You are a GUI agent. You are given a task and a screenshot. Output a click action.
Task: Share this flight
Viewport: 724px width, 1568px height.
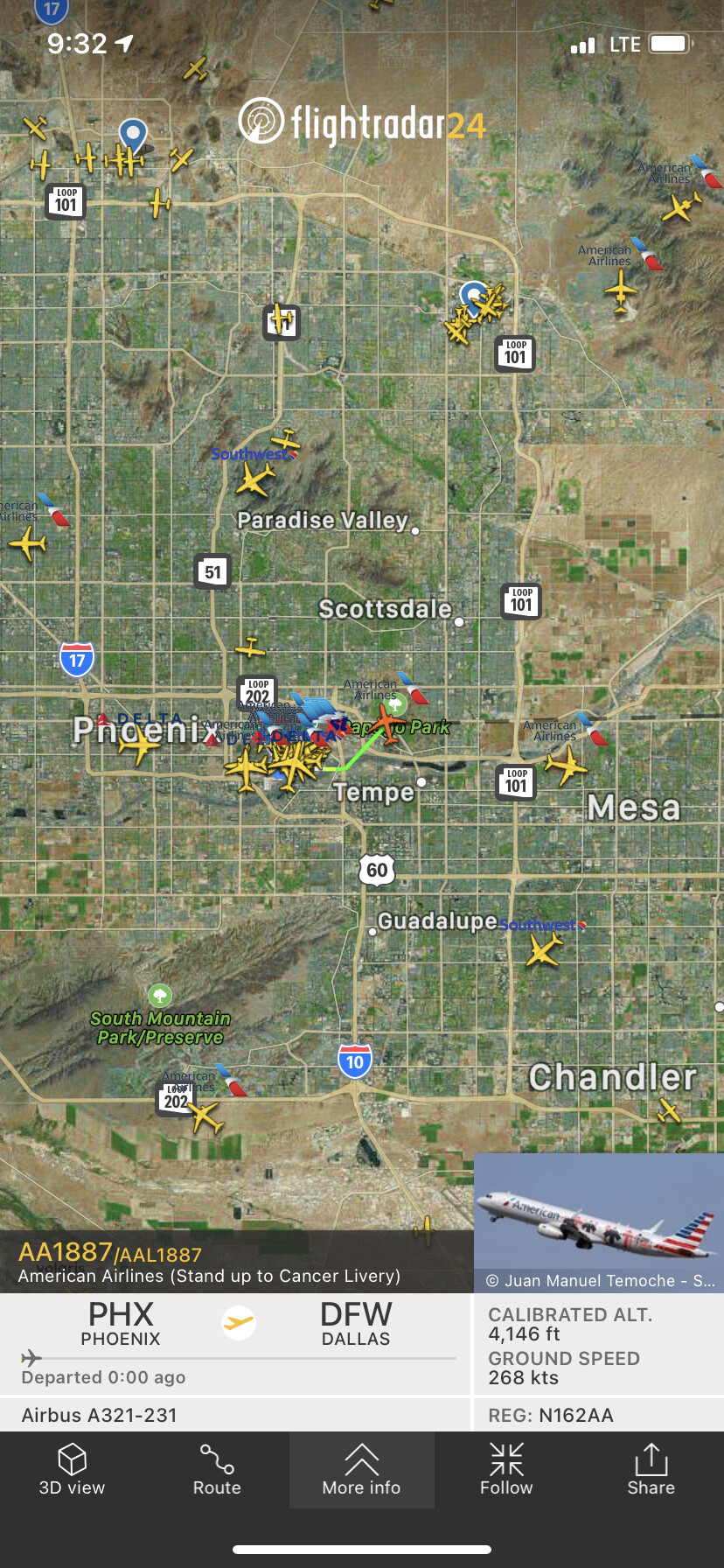651,1470
